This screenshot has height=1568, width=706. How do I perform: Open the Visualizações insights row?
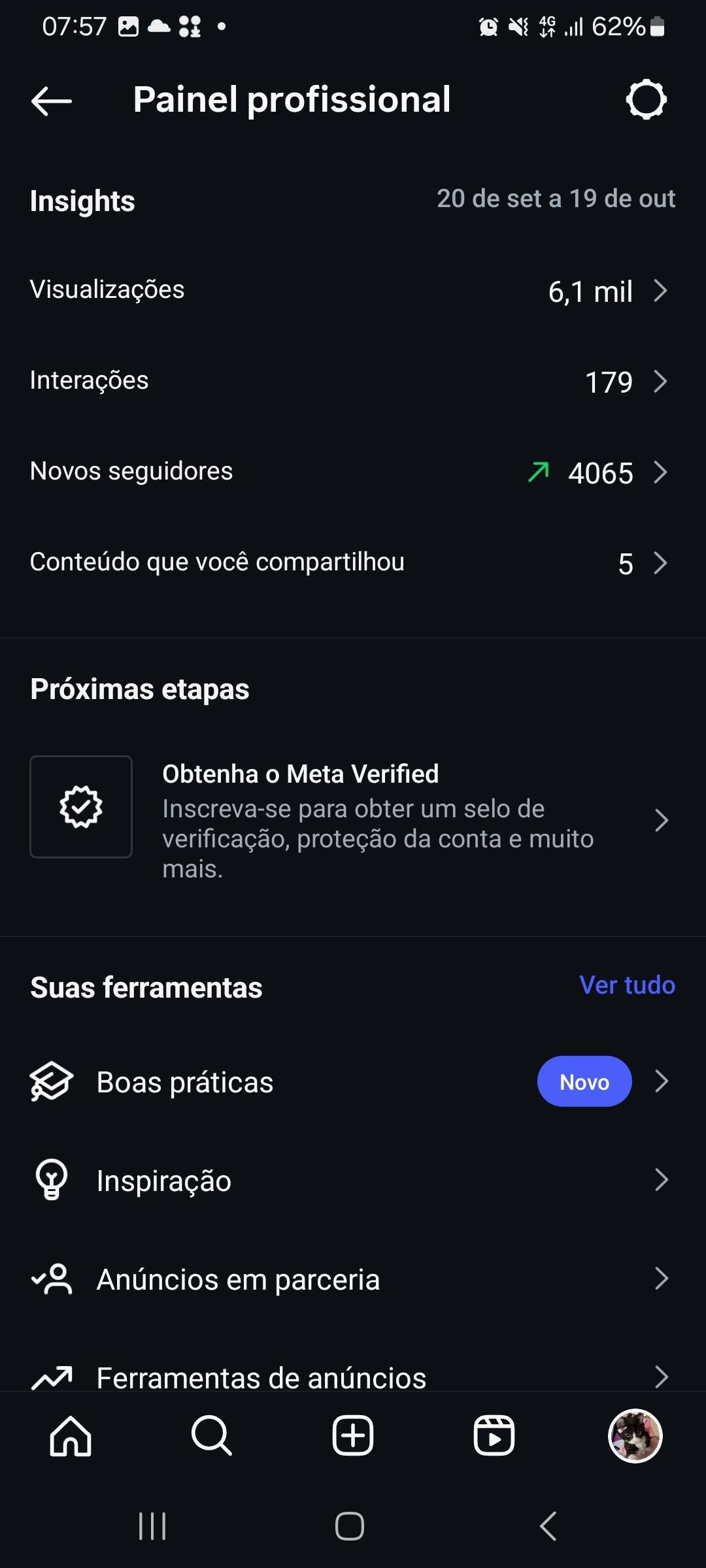[x=352, y=290]
